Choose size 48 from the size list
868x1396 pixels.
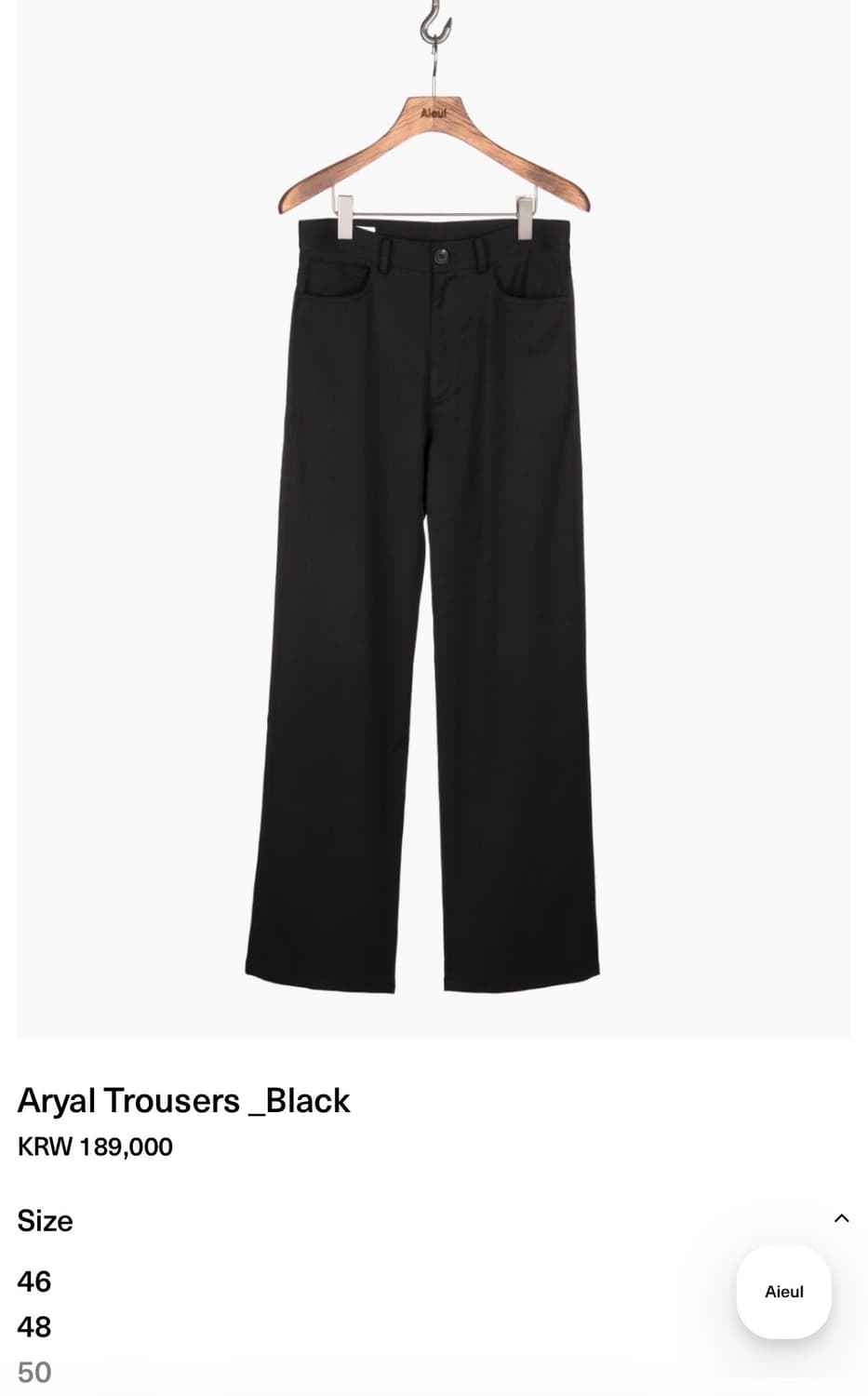(34, 1326)
